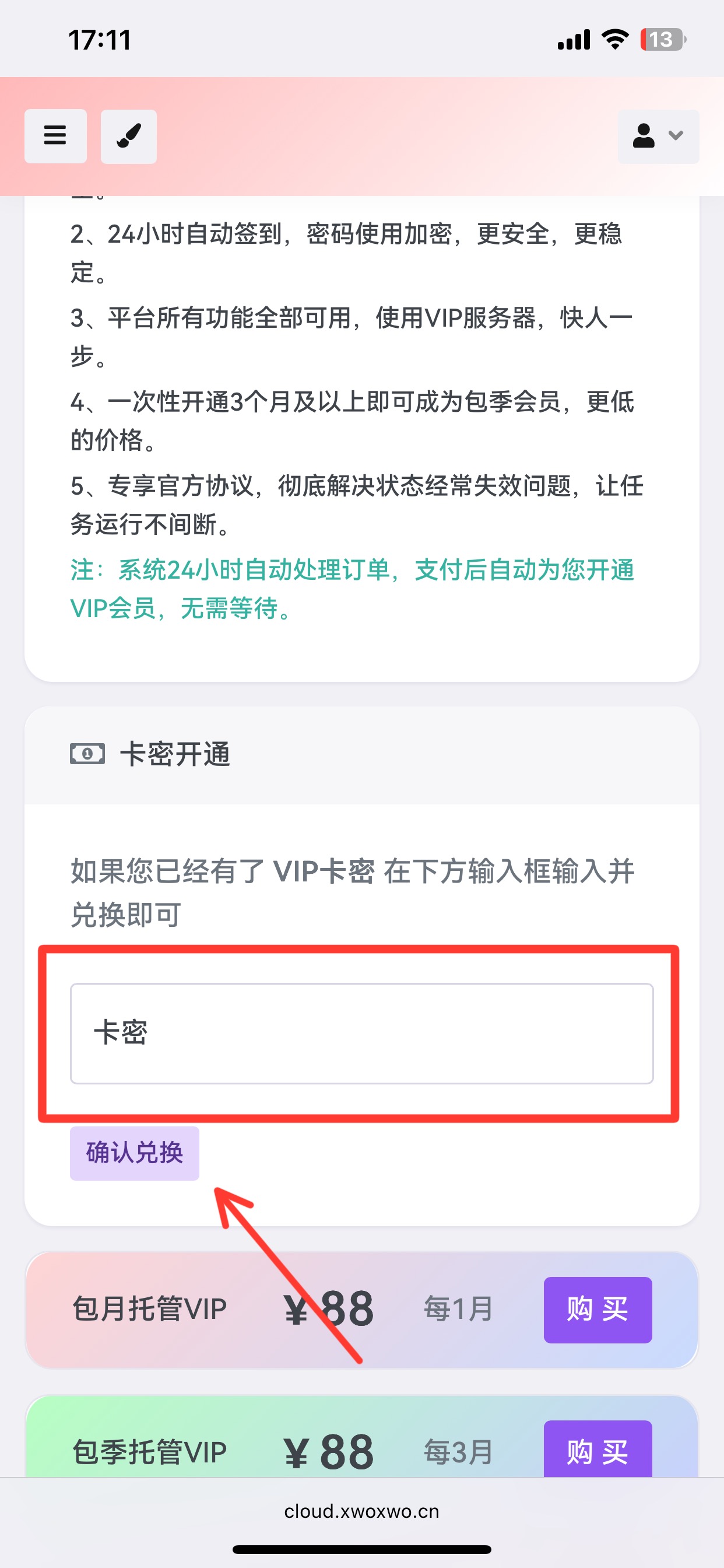
Task: Tap the 确认兑换 button
Action: click(135, 1153)
